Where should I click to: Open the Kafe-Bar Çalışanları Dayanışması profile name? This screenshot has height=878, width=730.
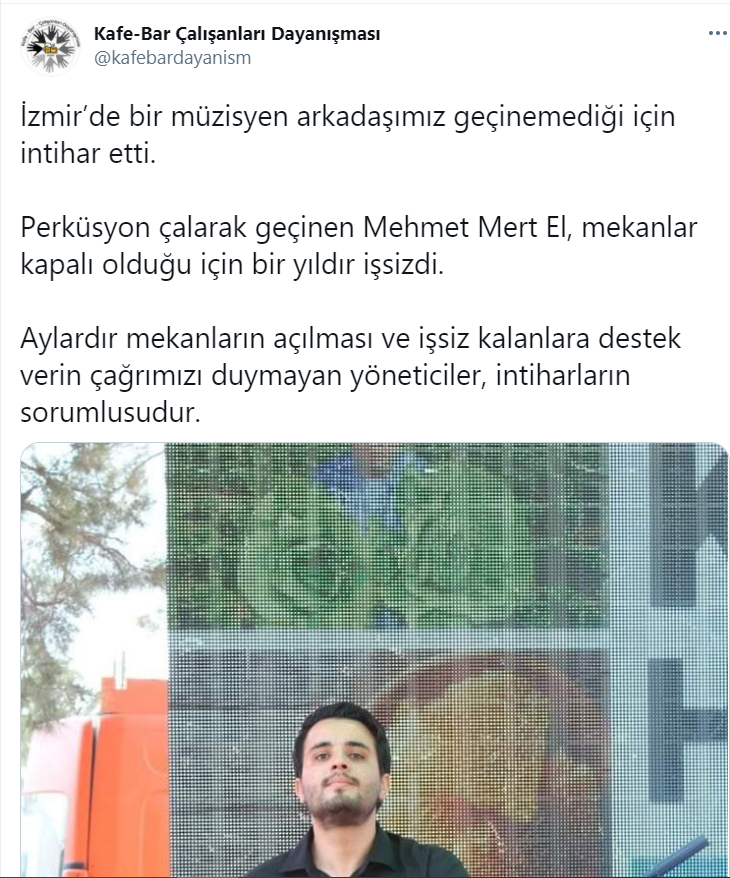point(236,32)
